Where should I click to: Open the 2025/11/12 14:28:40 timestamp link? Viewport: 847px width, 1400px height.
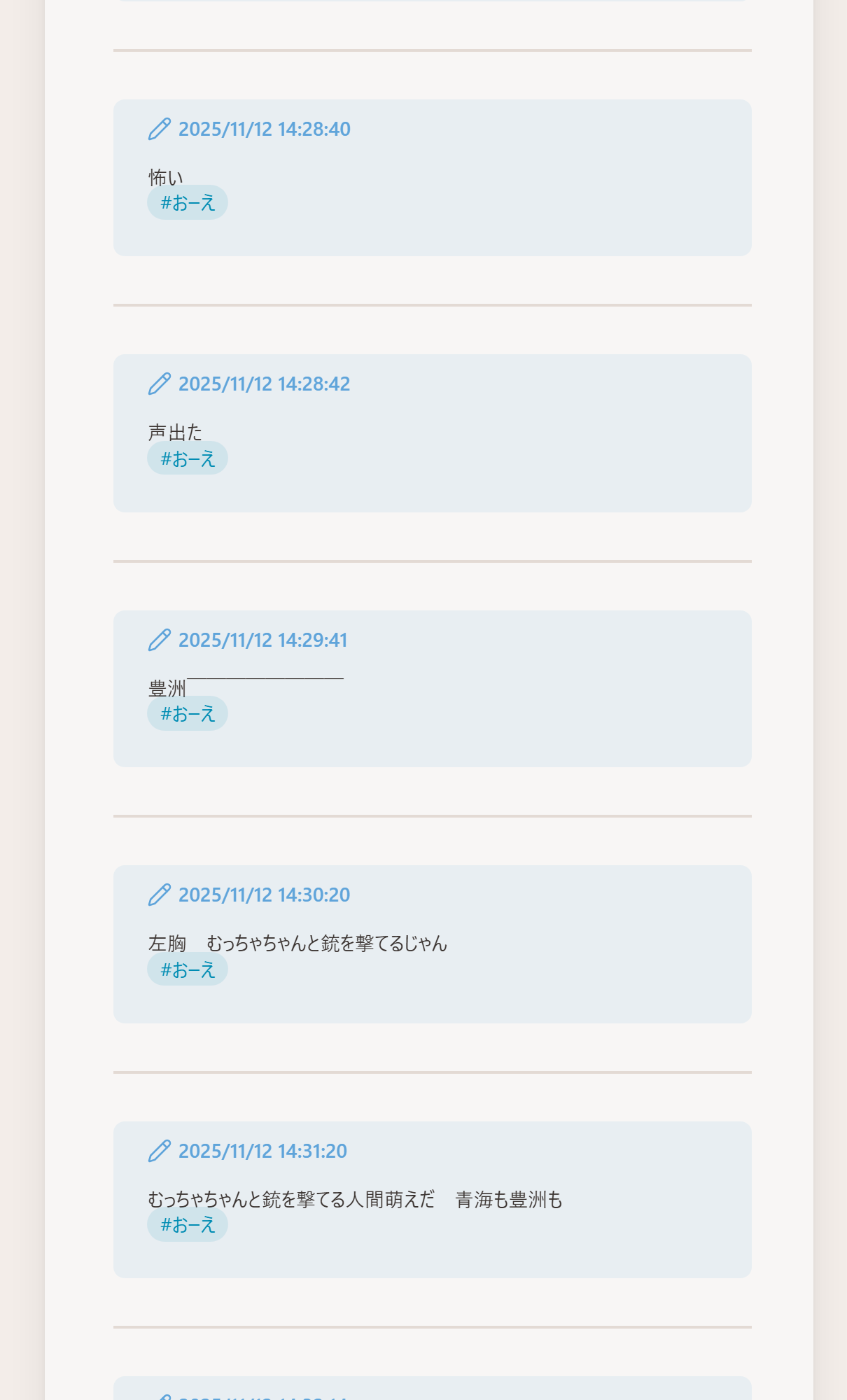(264, 129)
